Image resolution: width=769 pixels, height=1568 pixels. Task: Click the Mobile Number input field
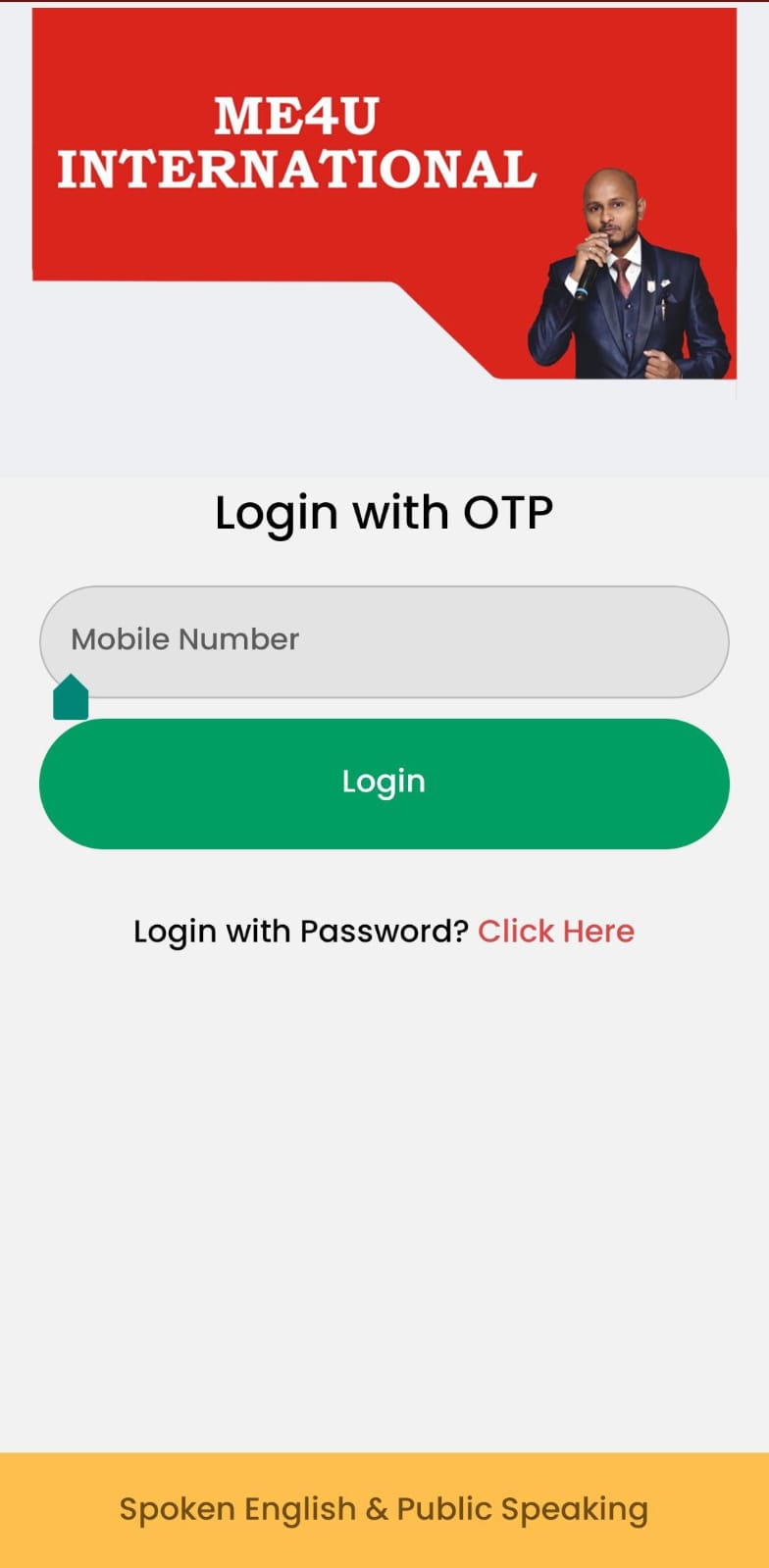383,639
